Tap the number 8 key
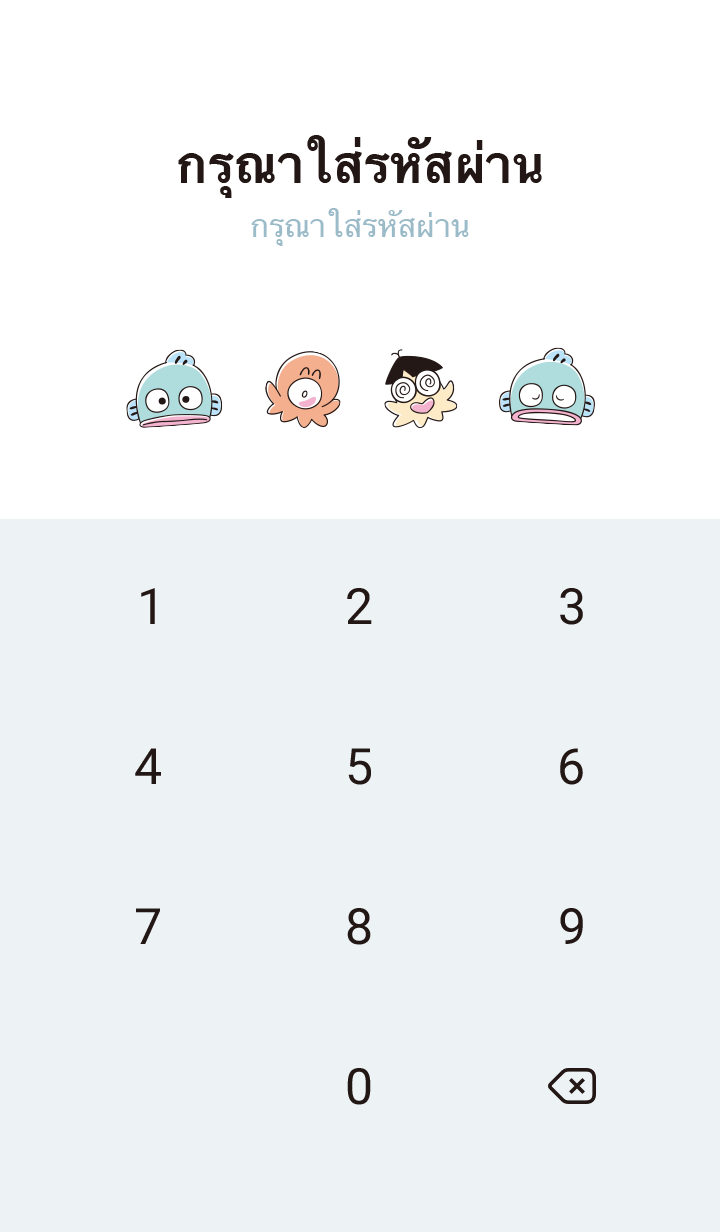Viewport: 720px width, 1232px height. point(359,927)
